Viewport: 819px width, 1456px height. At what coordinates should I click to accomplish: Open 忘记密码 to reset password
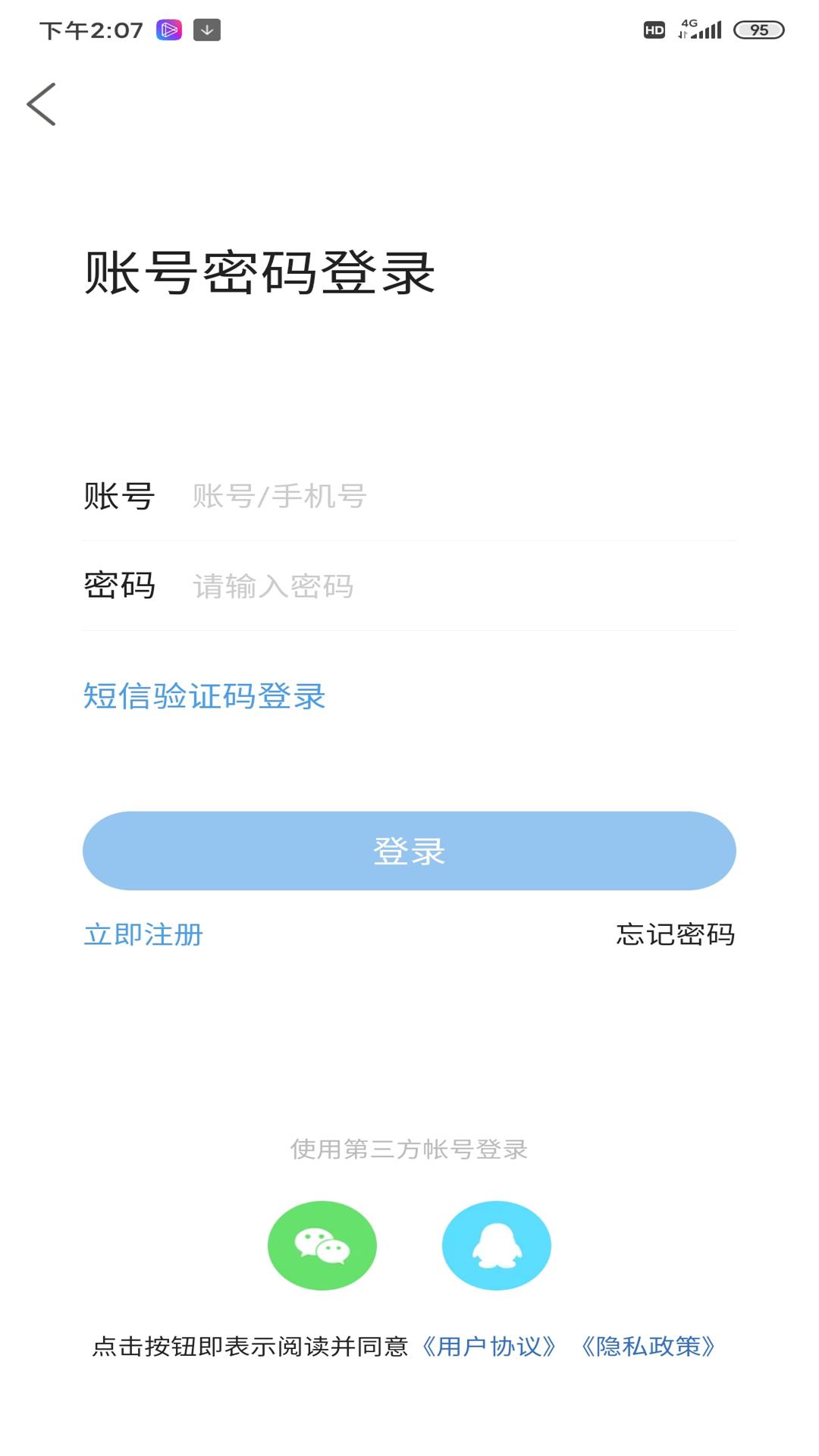point(675,934)
